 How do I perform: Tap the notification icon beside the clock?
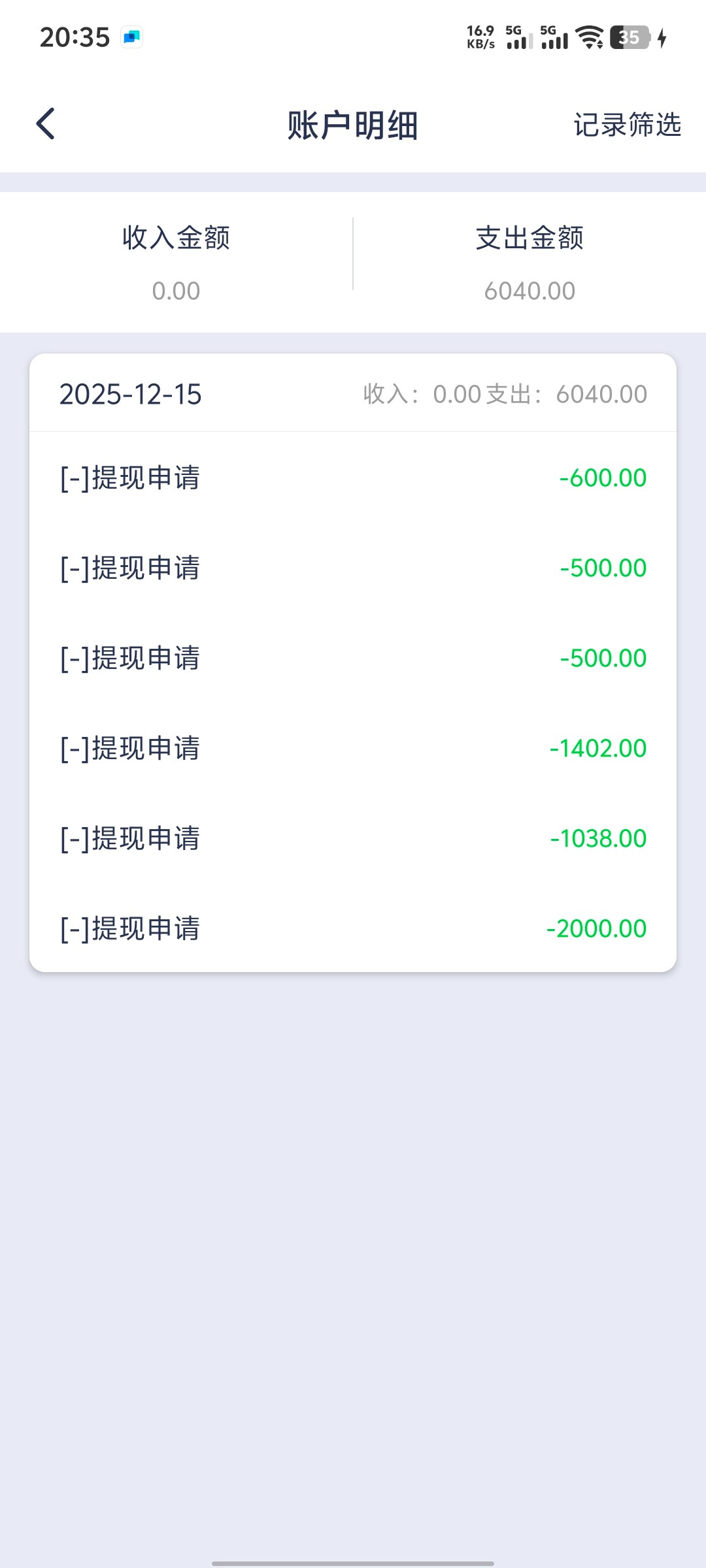click(131, 38)
